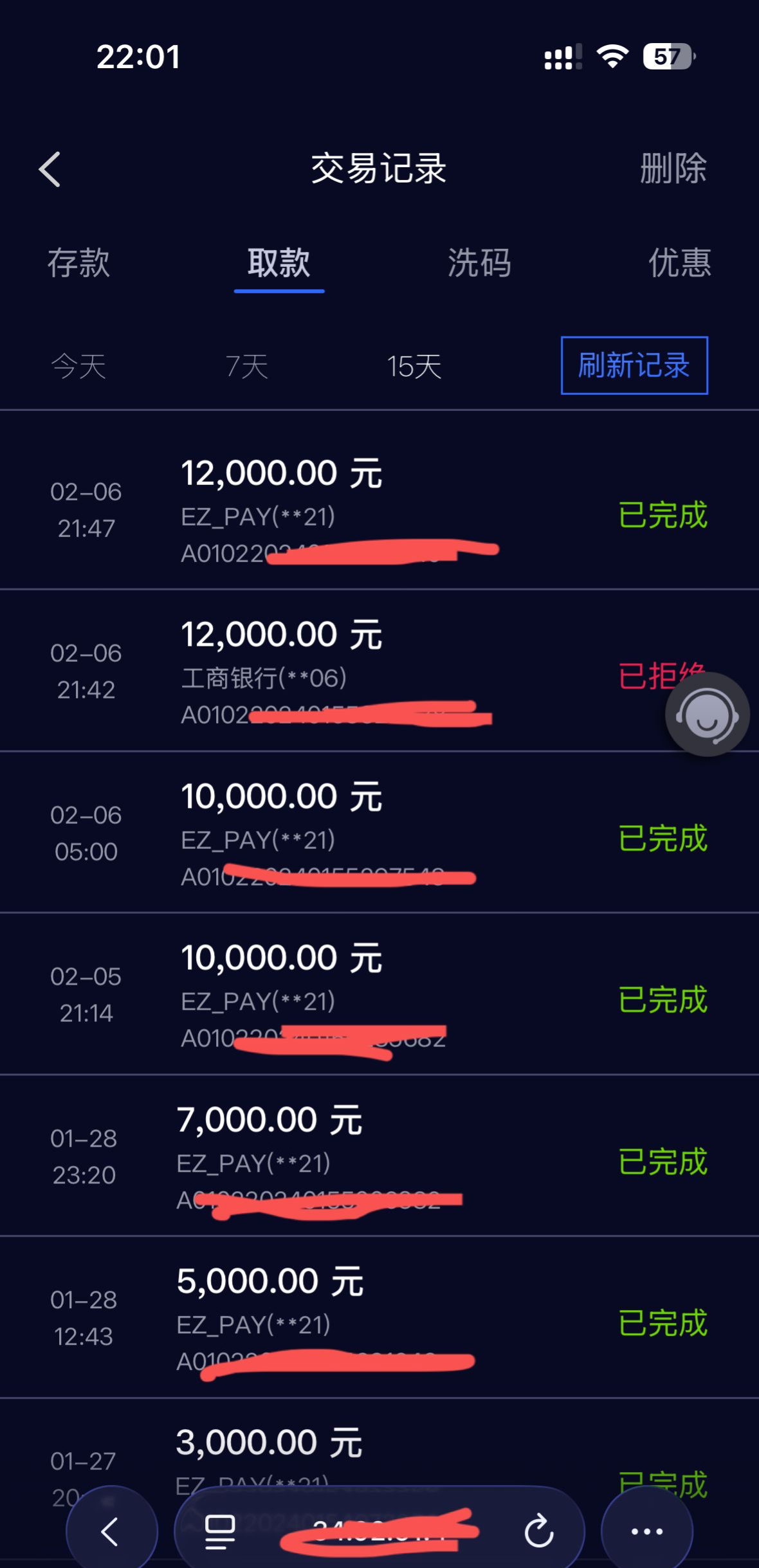Viewport: 759px width, 1568px height.
Task: Switch to the 存款 tab
Action: point(79,263)
